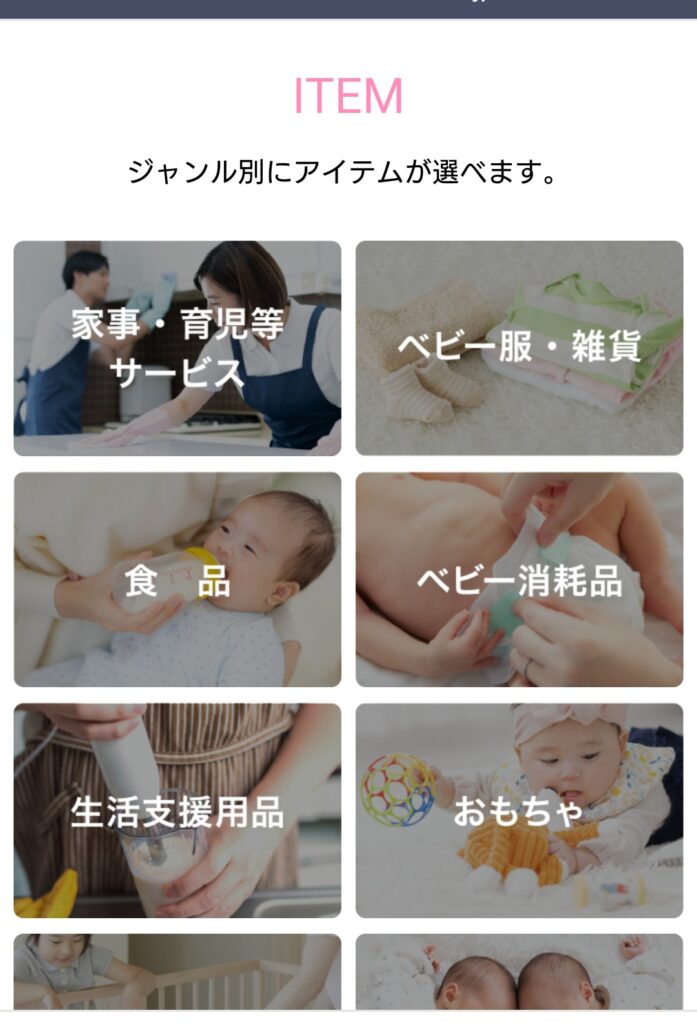Open the 食品 category

[x=177, y=579]
